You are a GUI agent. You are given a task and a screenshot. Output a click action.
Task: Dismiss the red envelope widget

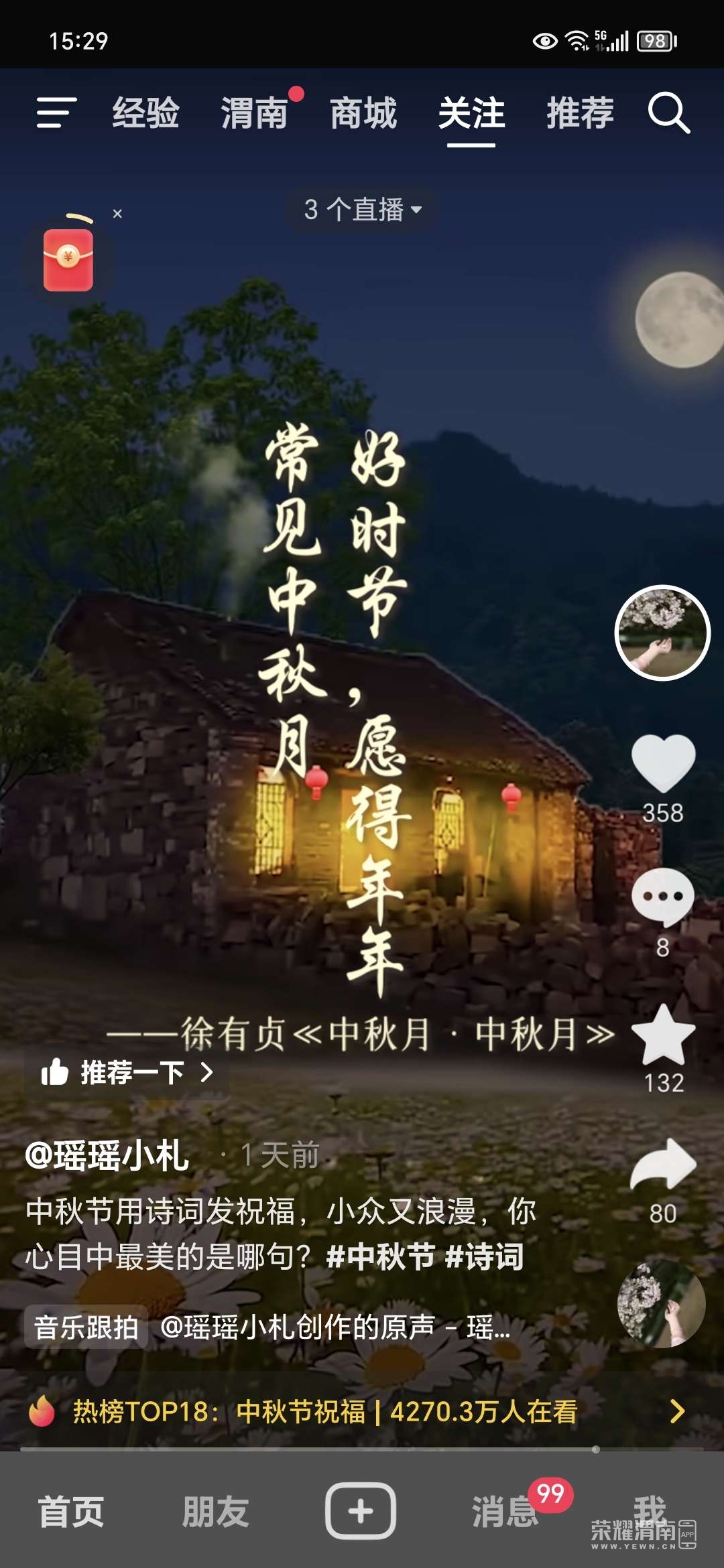tap(117, 214)
